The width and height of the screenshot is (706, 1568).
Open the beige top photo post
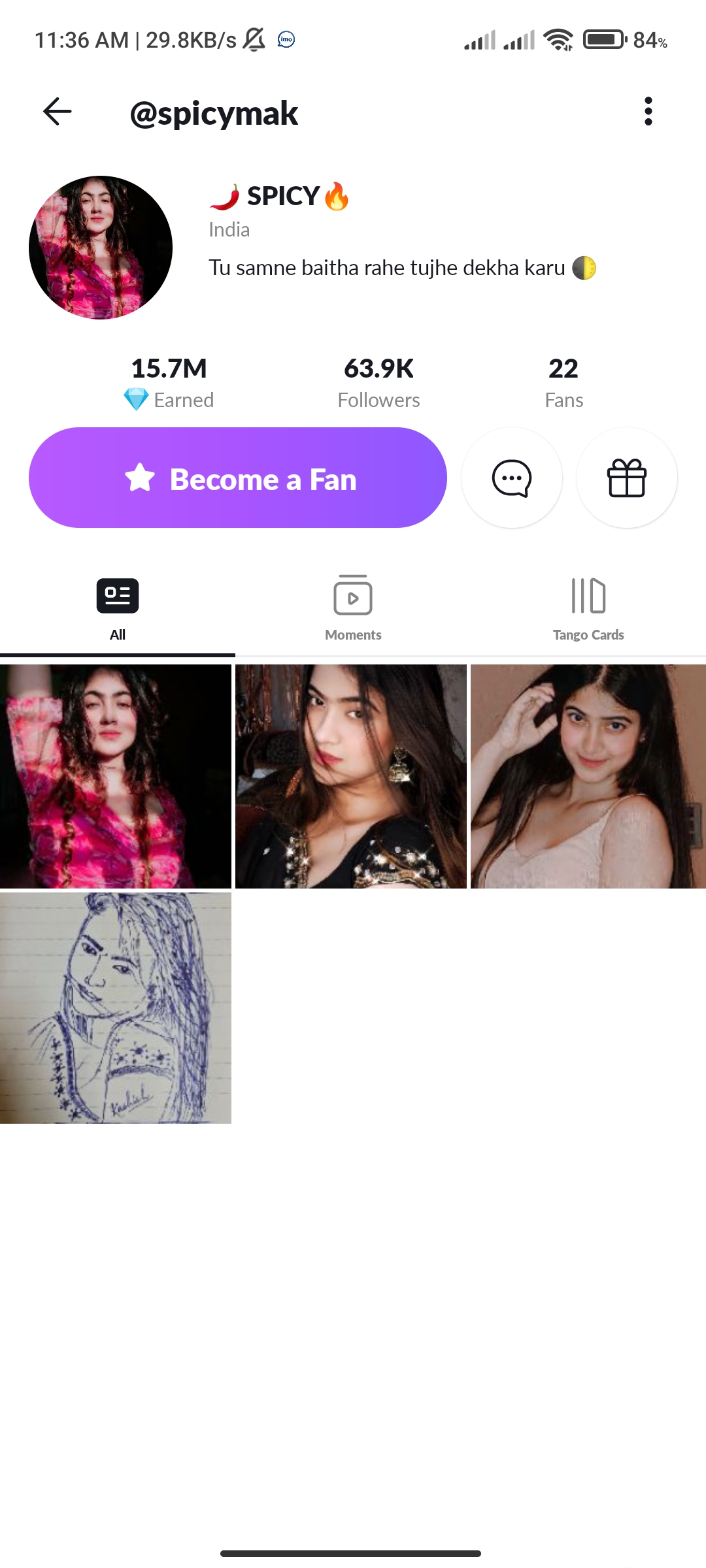point(588,776)
